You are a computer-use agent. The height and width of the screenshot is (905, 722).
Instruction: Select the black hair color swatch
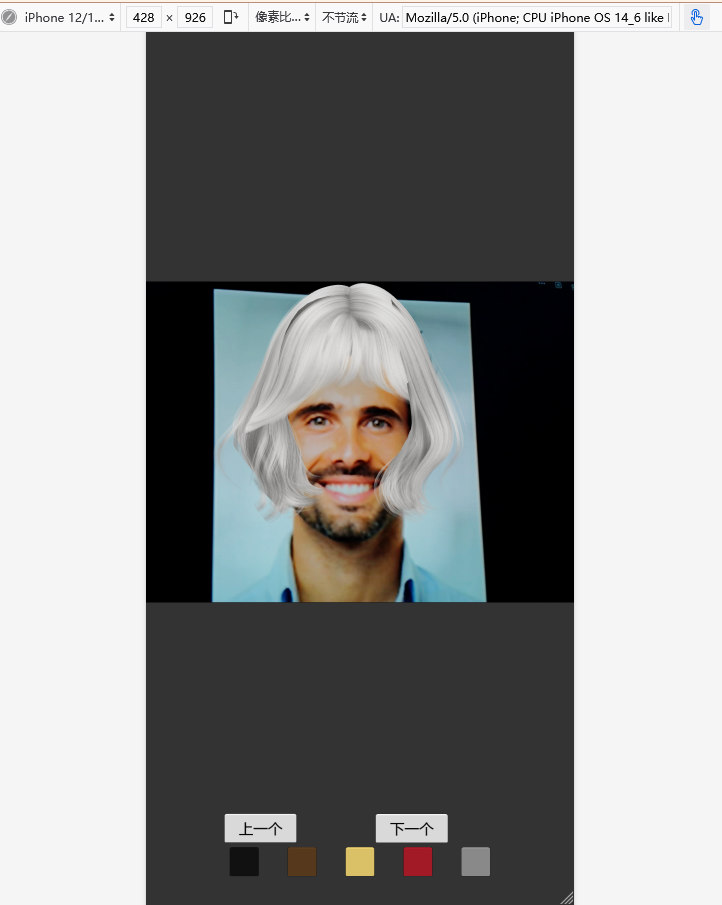coord(244,861)
